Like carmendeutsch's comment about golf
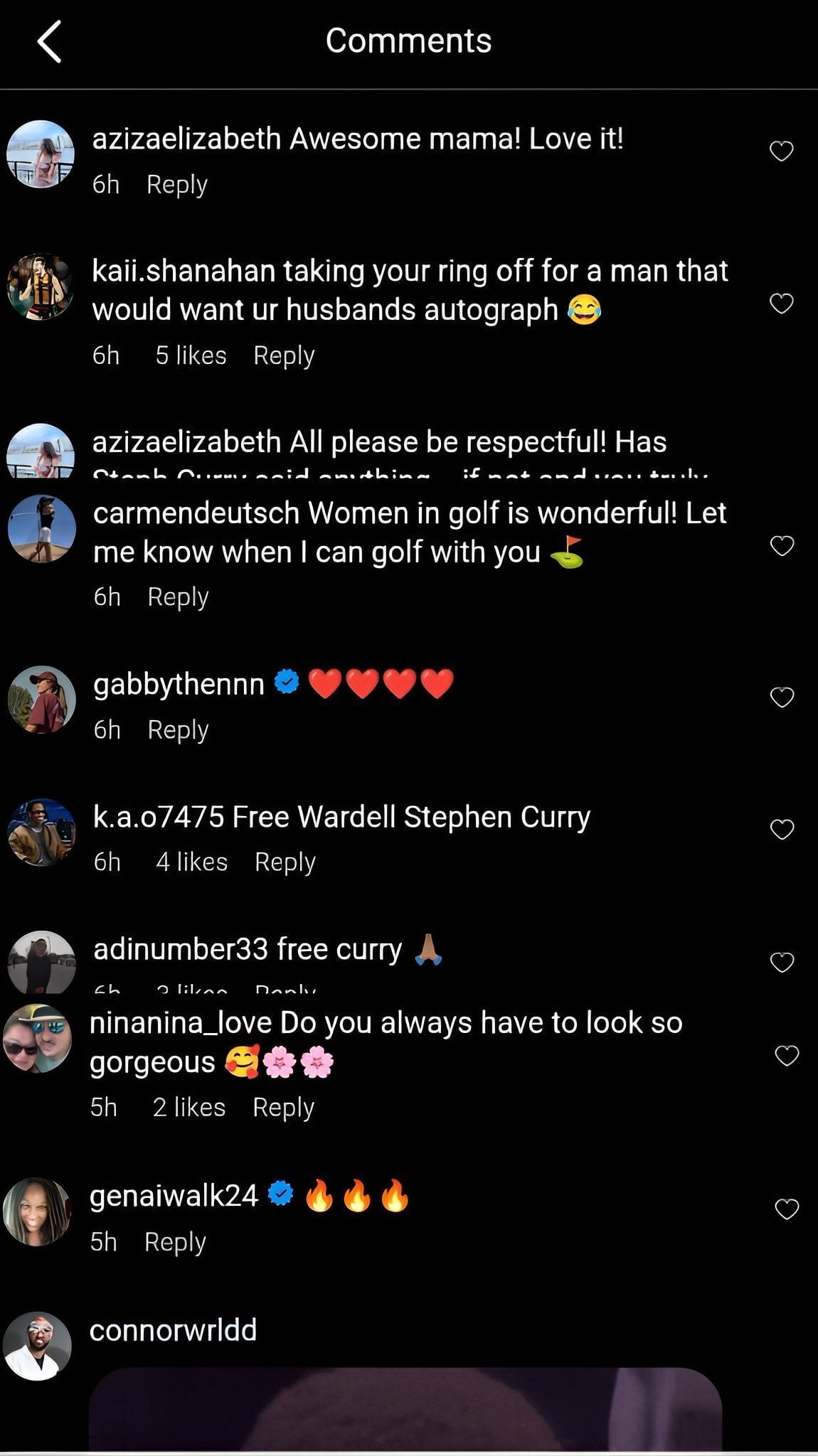 tap(782, 545)
